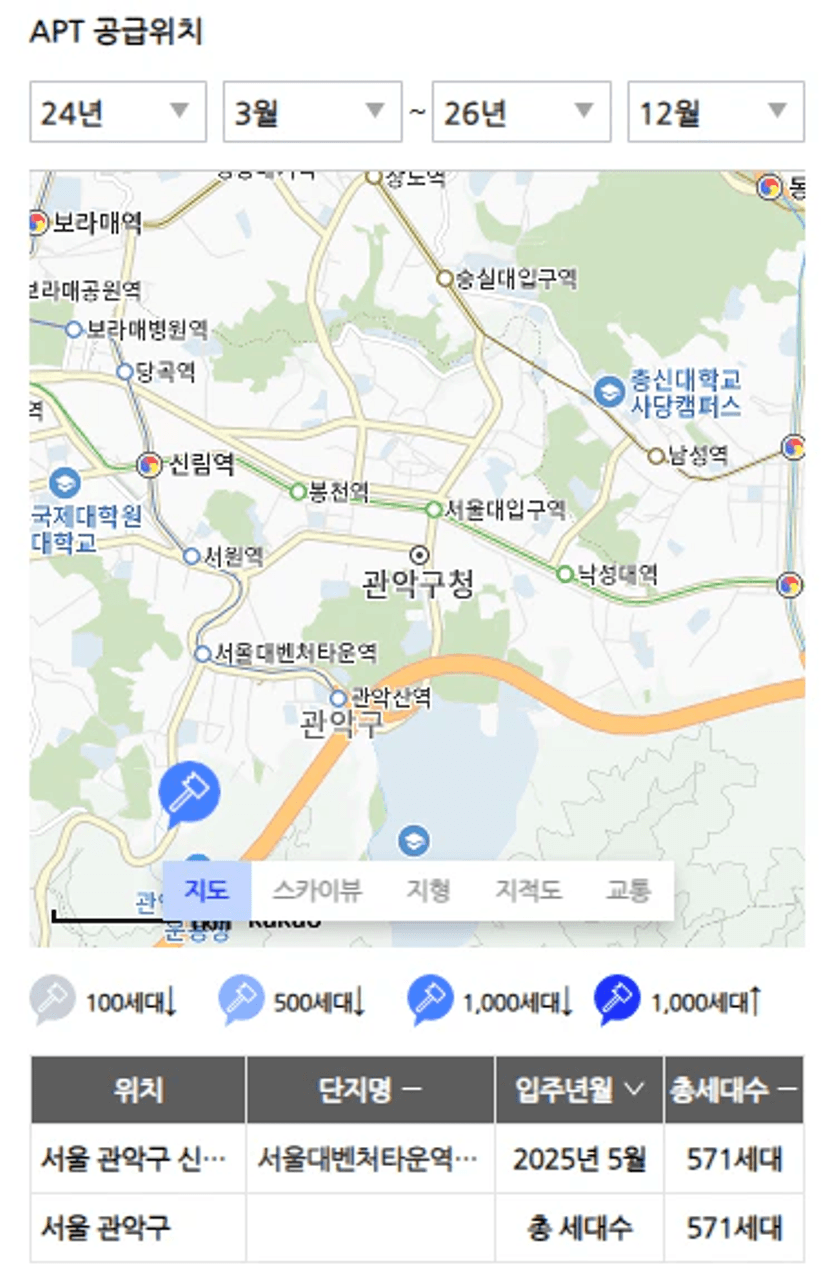Open the end month dropdown showing 12월
827x1274 pixels.
tap(715, 112)
